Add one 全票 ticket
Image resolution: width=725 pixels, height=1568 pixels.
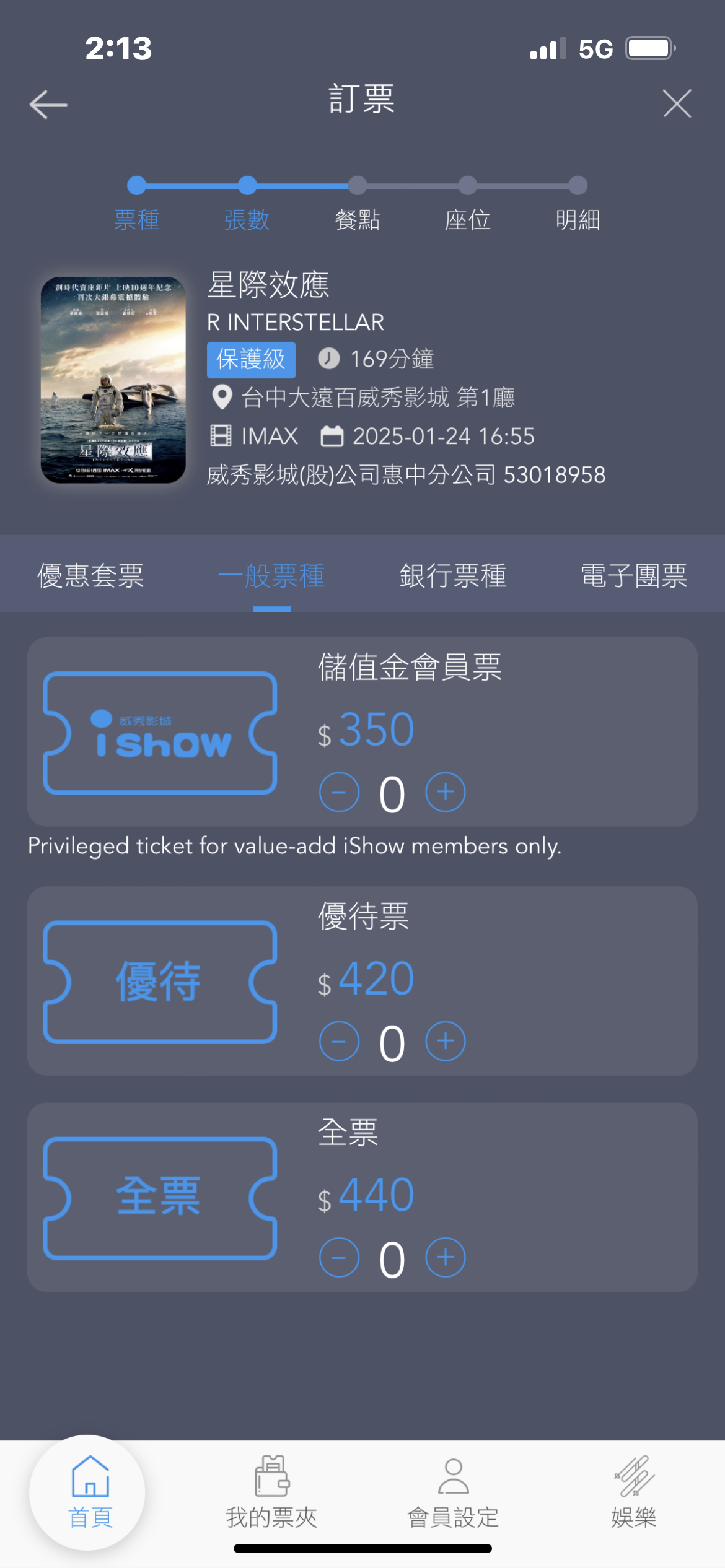pyautogui.click(x=446, y=1257)
